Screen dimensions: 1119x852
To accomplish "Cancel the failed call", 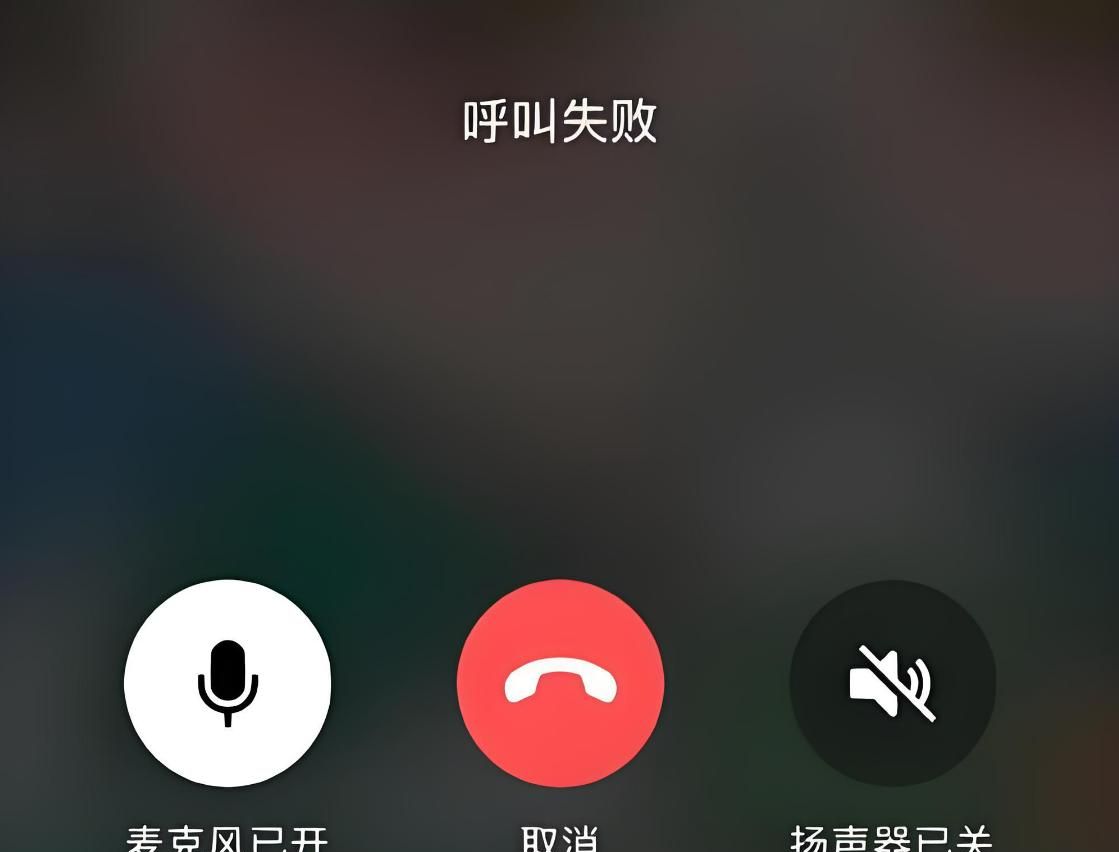I will 560,683.
